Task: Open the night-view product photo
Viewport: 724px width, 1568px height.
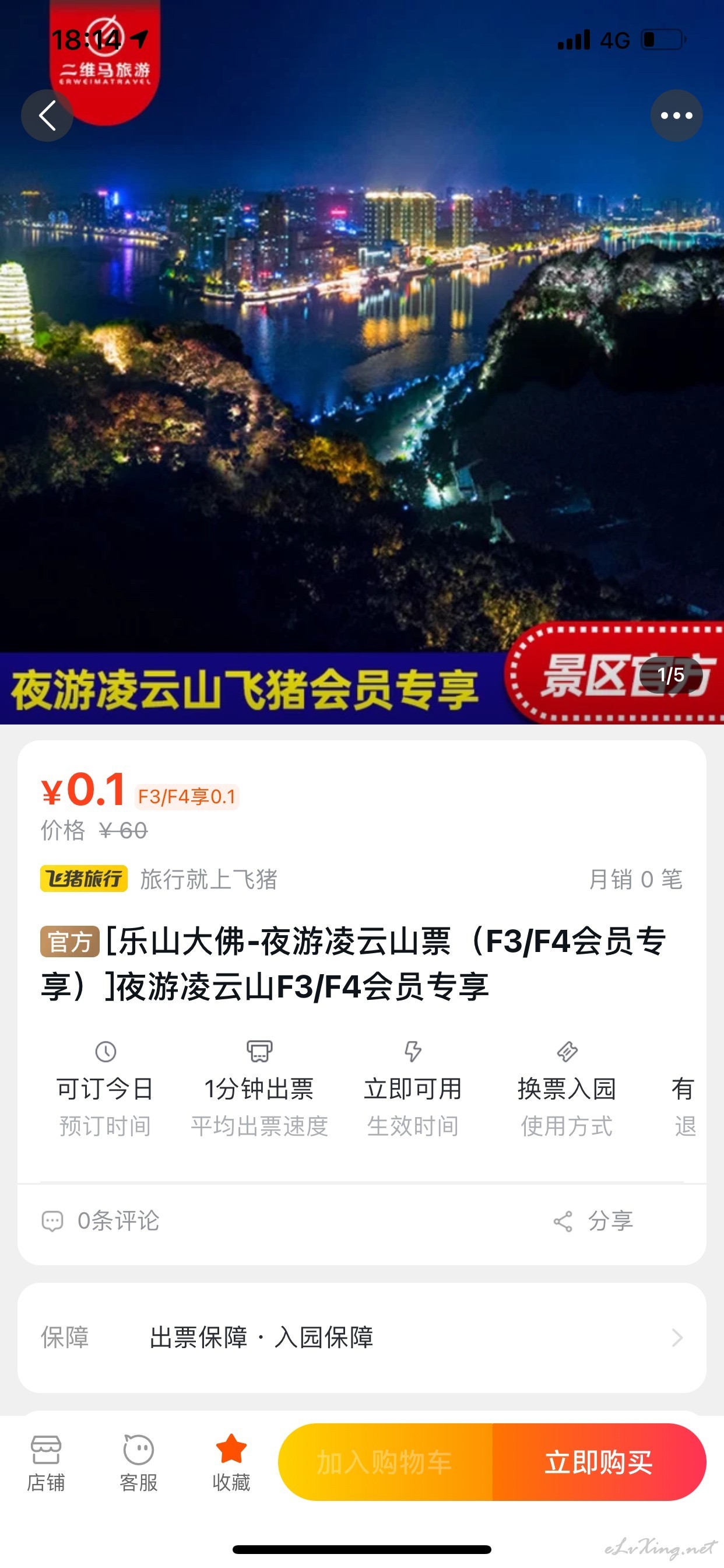Action: pyautogui.click(x=362, y=362)
